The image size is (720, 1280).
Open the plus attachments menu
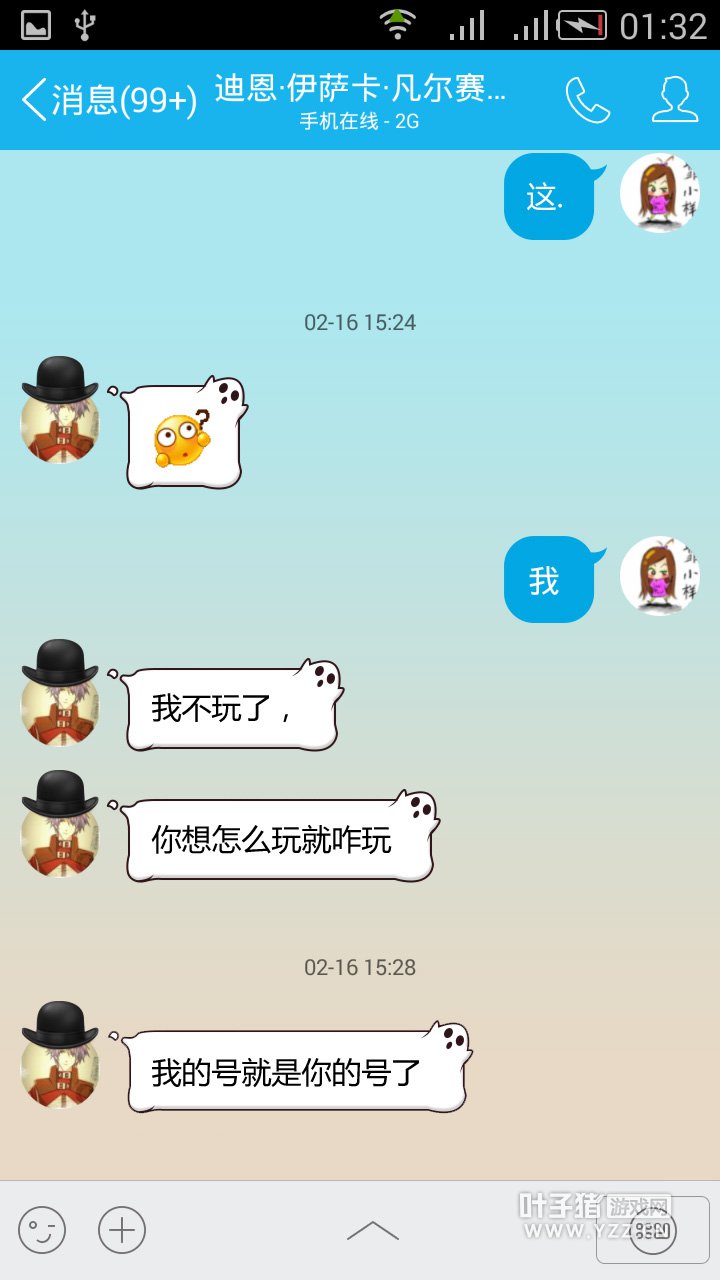(122, 1230)
